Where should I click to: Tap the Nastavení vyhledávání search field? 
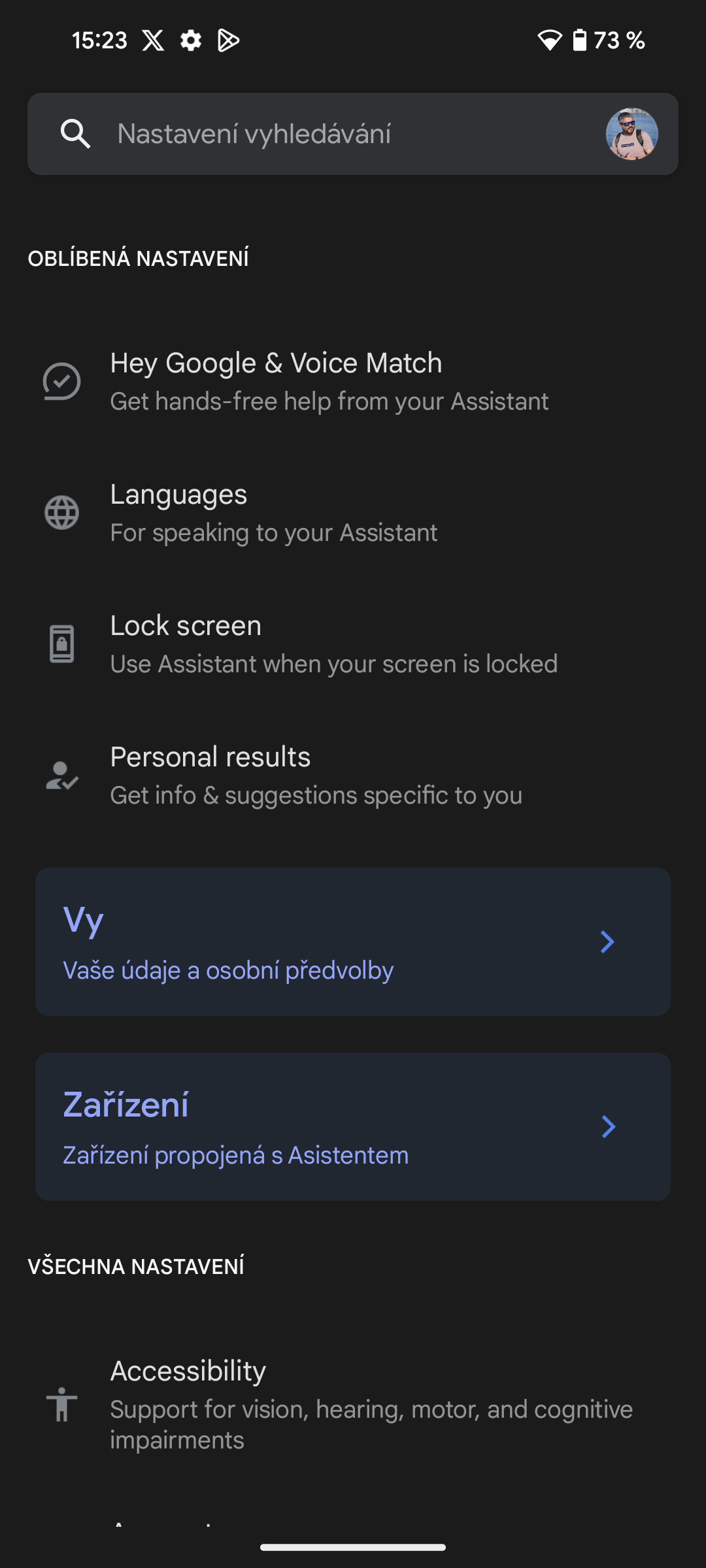pyautogui.click(x=314, y=134)
